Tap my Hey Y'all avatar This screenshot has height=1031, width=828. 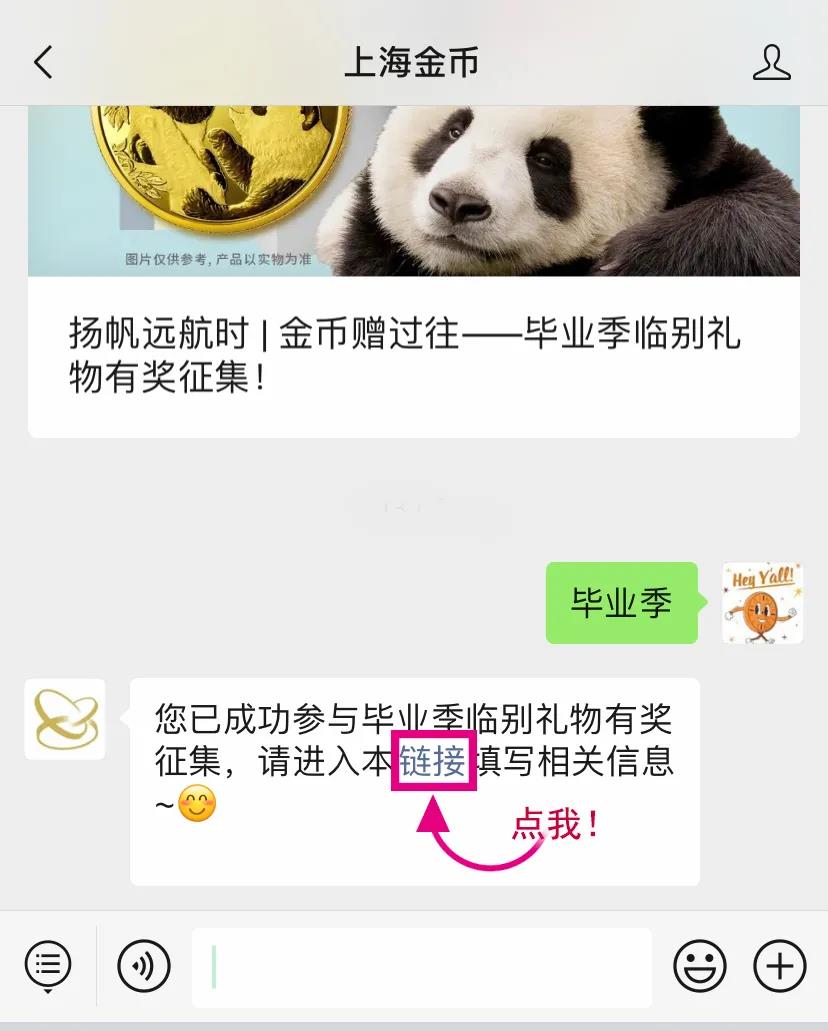pos(762,602)
